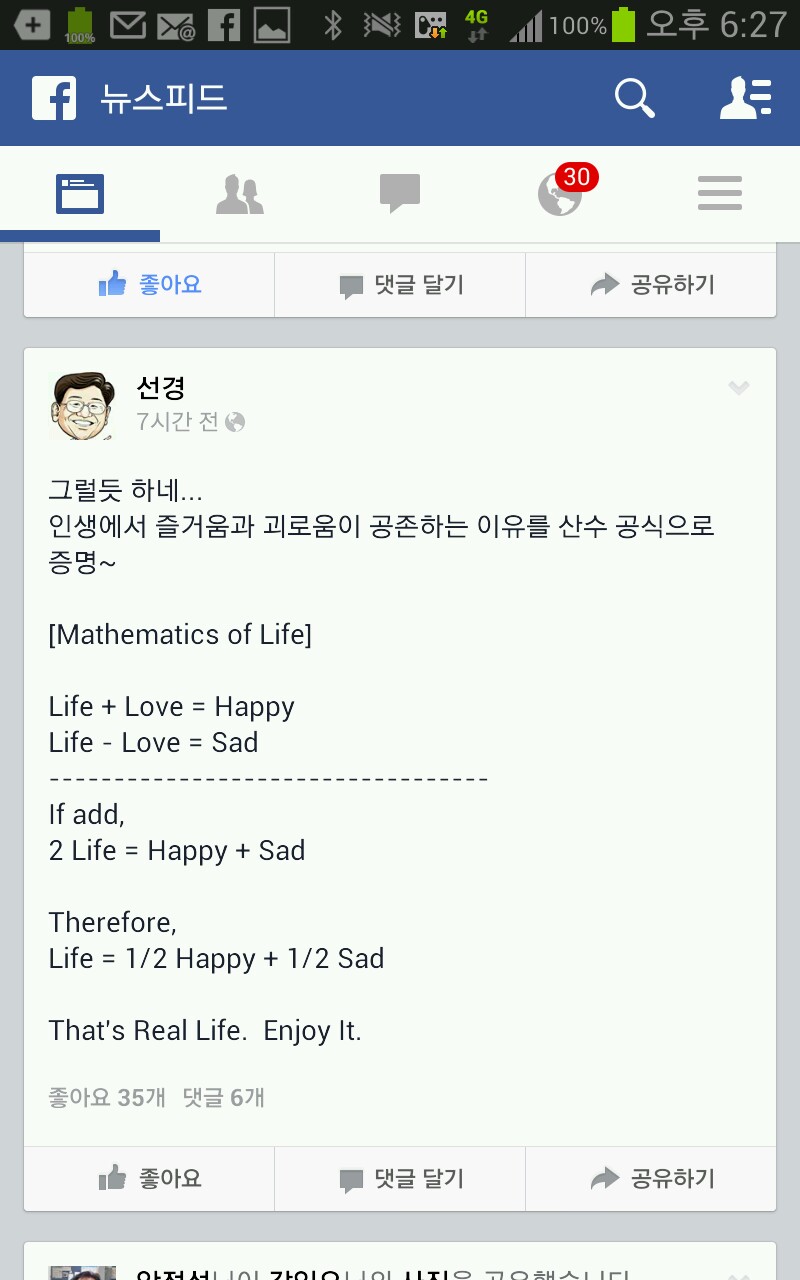Switch to the news feed tab
Image resolution: width=800 pixels, height=1280 pixels.
80,194
